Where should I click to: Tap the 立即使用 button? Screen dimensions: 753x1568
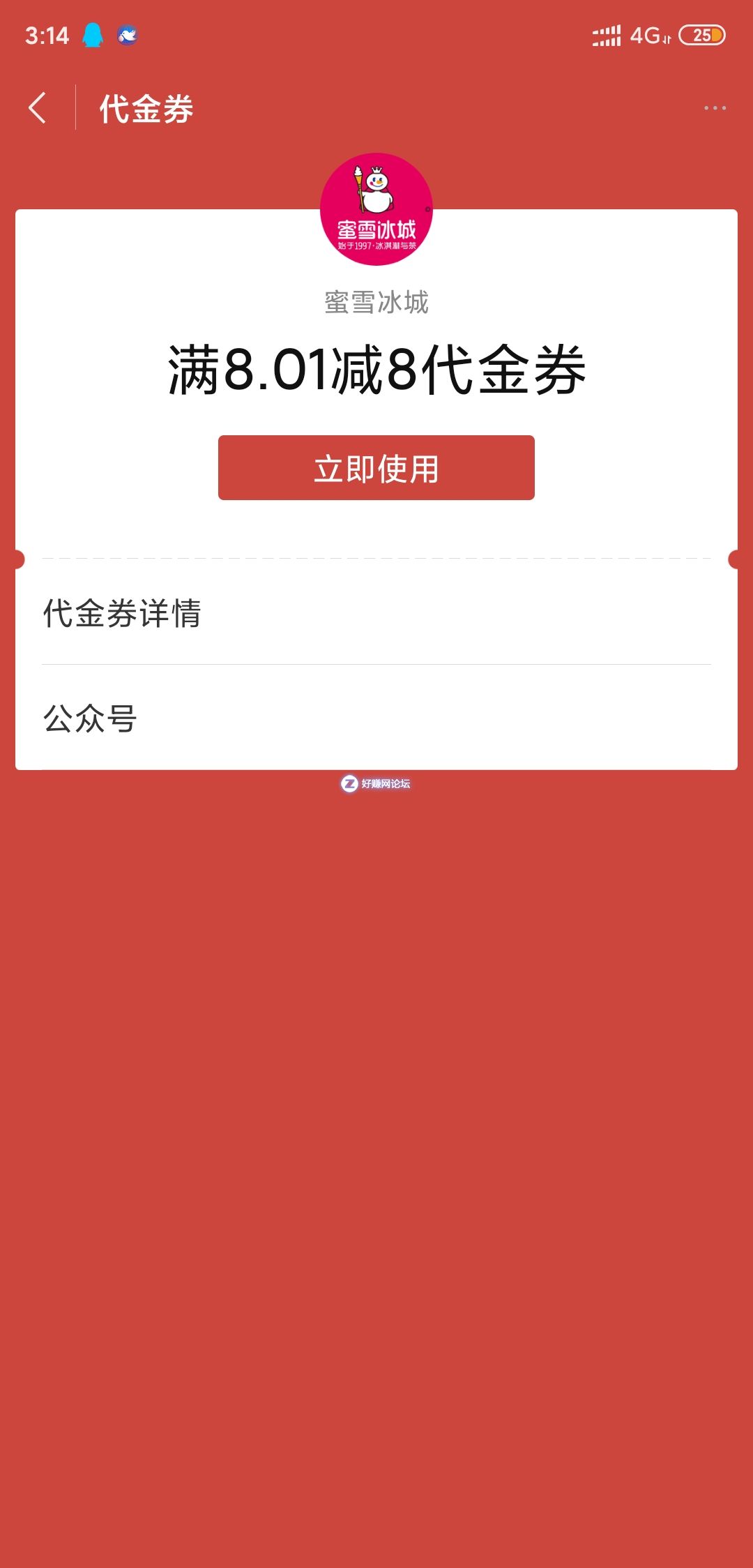point(376,468)
